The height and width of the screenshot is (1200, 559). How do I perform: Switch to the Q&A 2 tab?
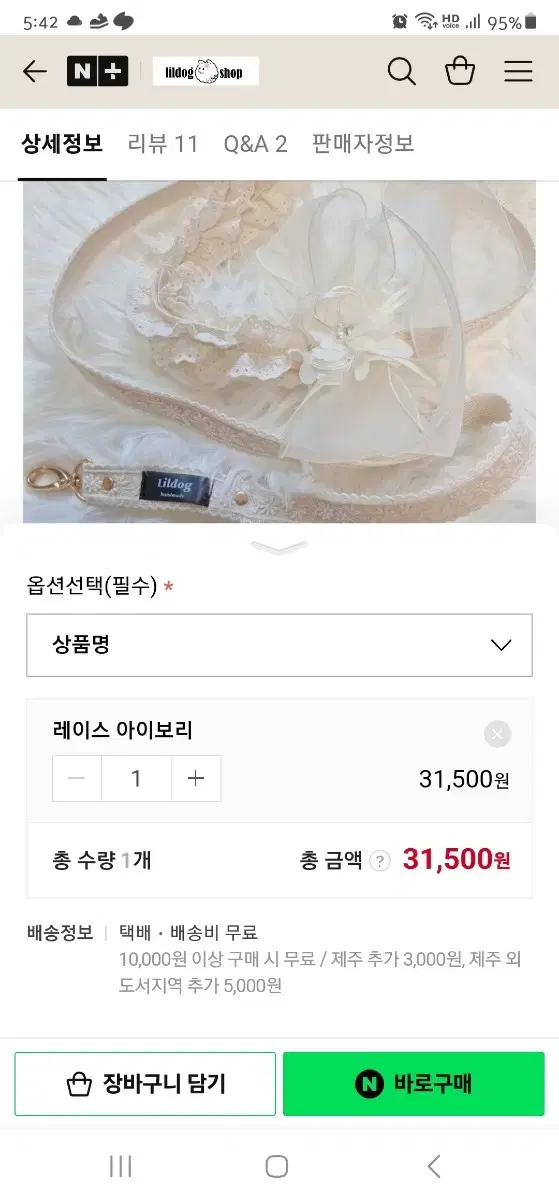[x=255, y=144]
